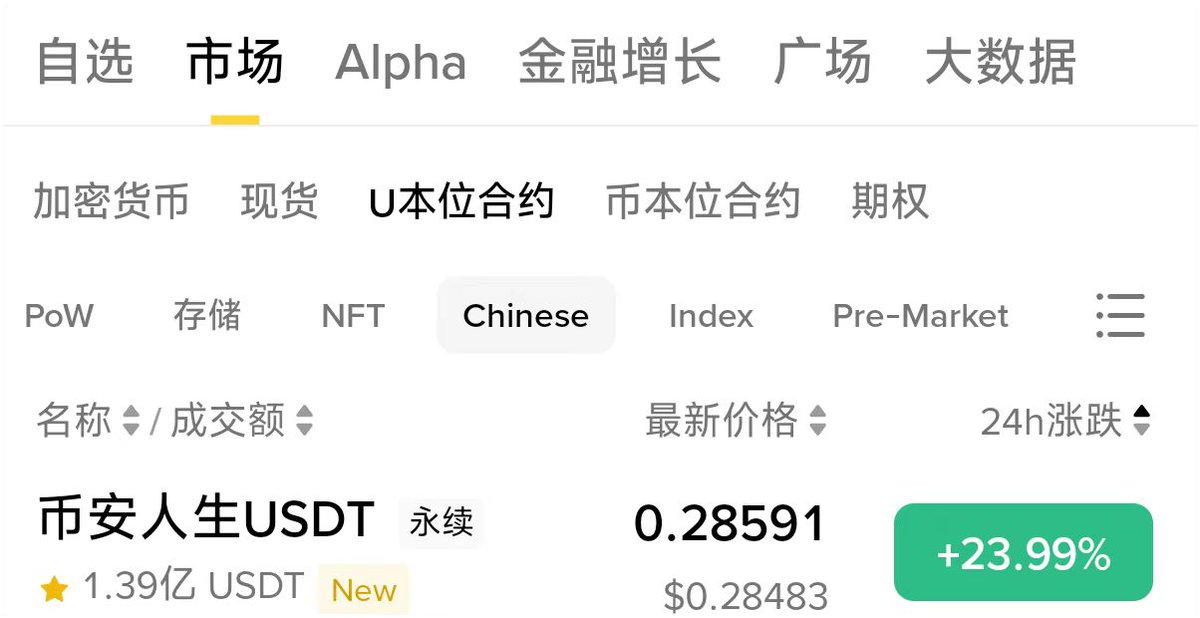Sort by 最新价格
This screenshot has height=618, width=1200.
pyautogui.click(x=736, y=420)
